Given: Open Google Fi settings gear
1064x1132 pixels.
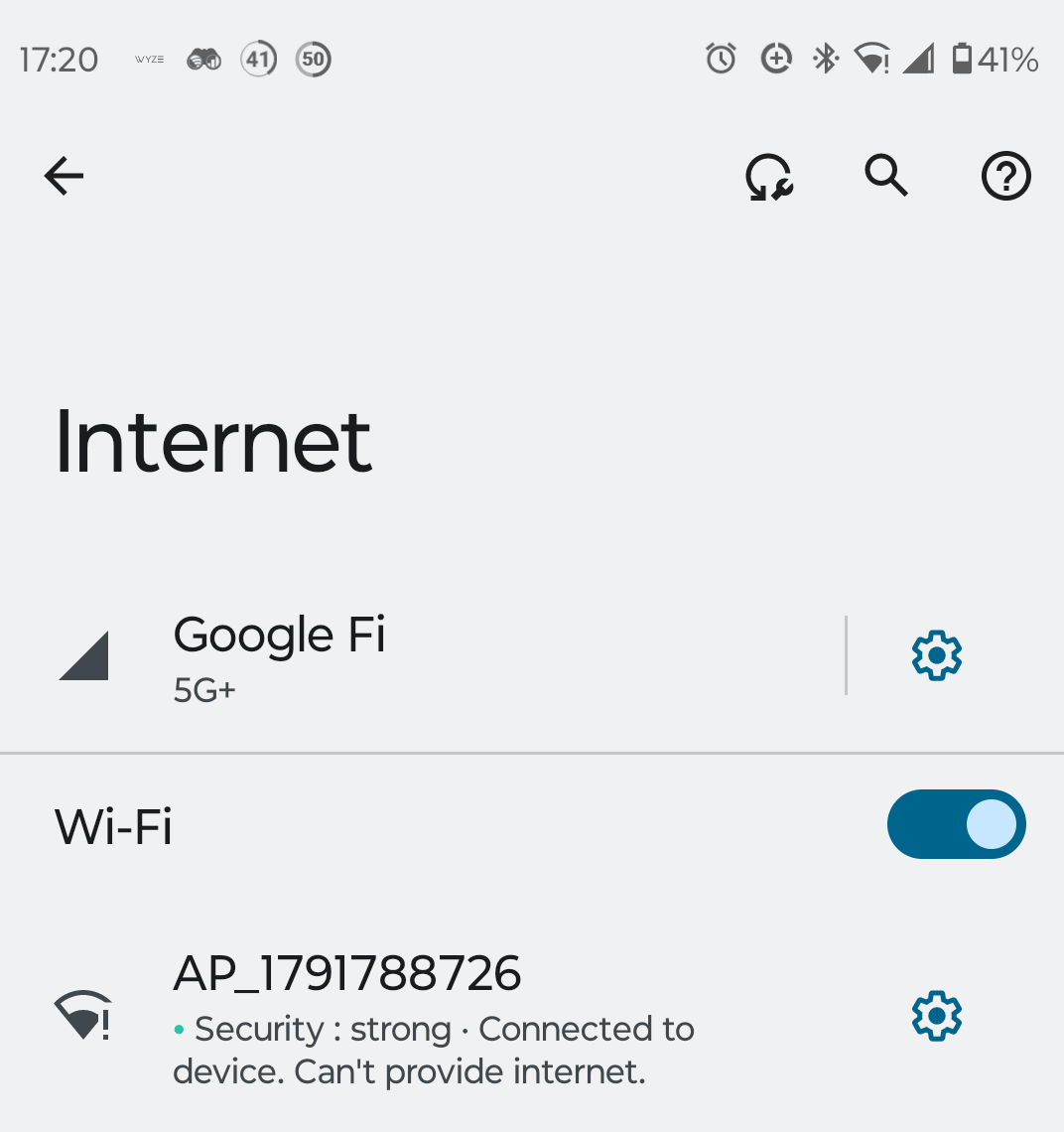Looking at the screenshot, I should tap(937, 655).
